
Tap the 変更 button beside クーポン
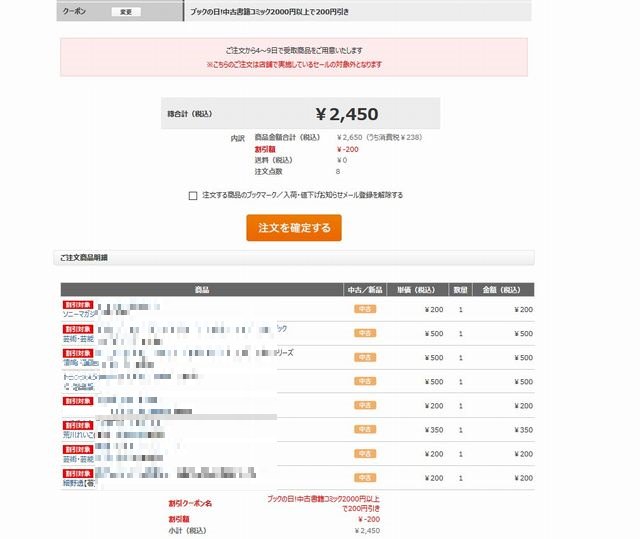click(x=125, y=11)
